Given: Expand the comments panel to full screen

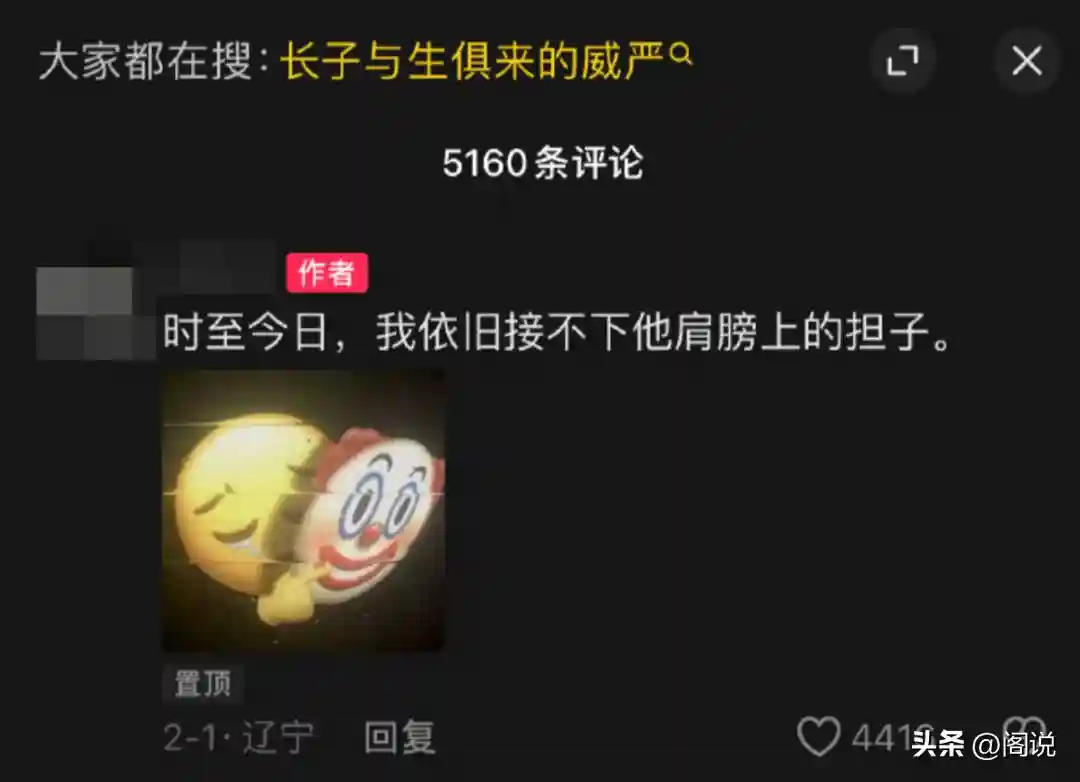Looking at the screenshot, I should click(x=902, y=62).
